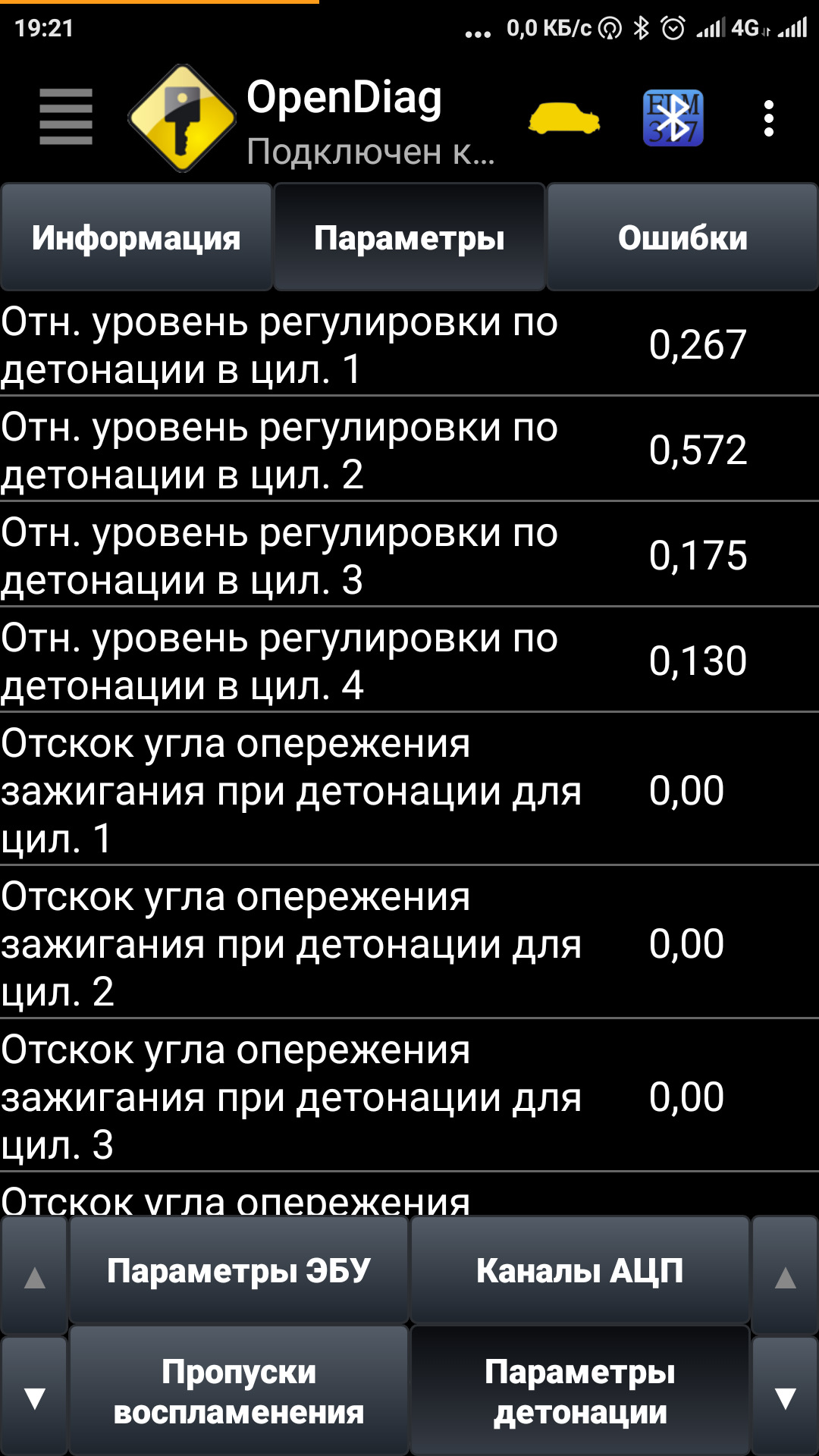Image resolution: width=819 pixels, height=1456 pixels.
Task: Tap the left down arrow button
Action: [35, 1397]
